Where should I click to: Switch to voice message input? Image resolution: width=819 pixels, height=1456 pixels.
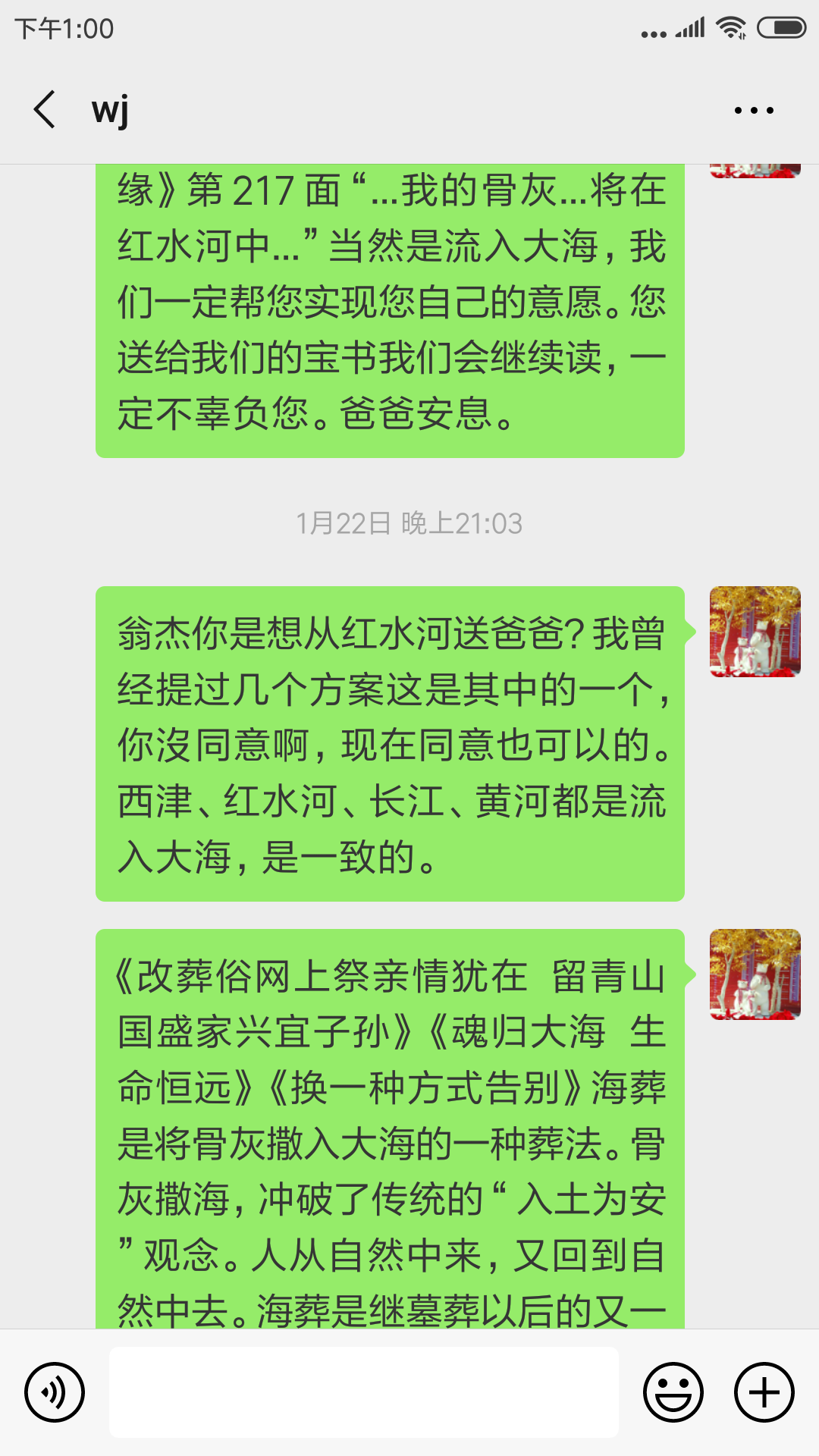pyautogui.click(x=55, y=1392)
